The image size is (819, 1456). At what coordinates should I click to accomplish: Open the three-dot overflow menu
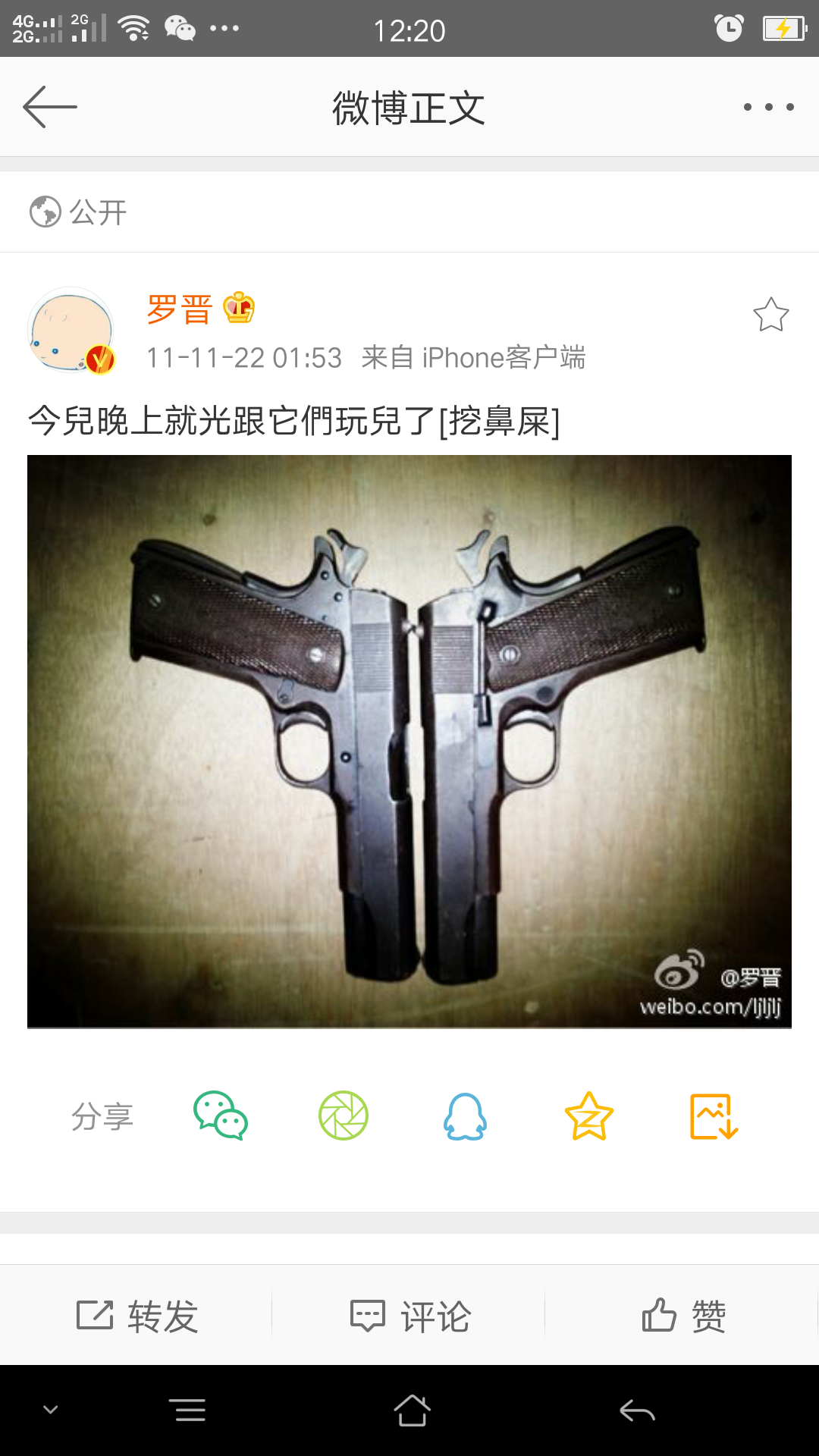pos(768,107)
